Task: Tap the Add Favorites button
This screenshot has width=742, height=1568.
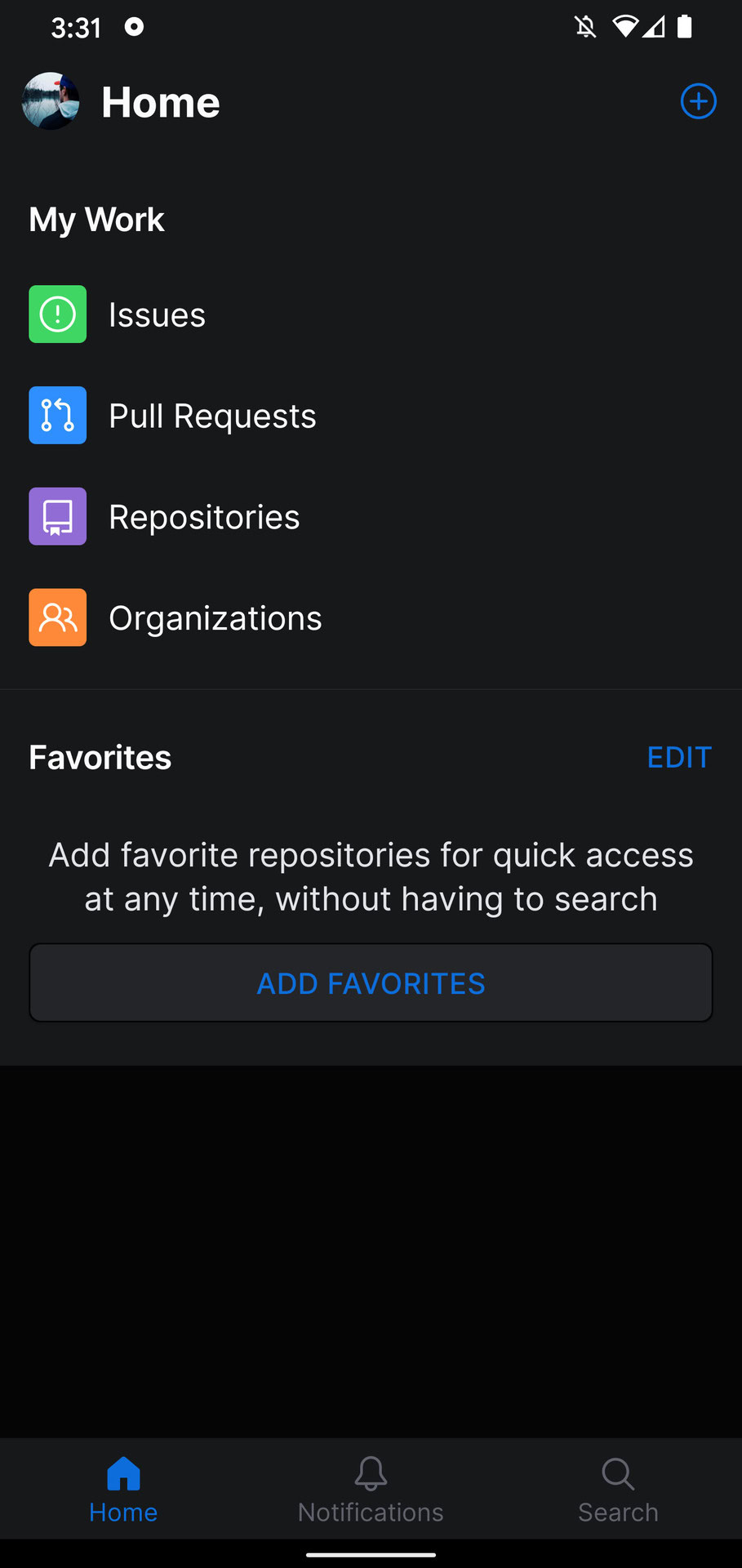Action: coord(371,982)
